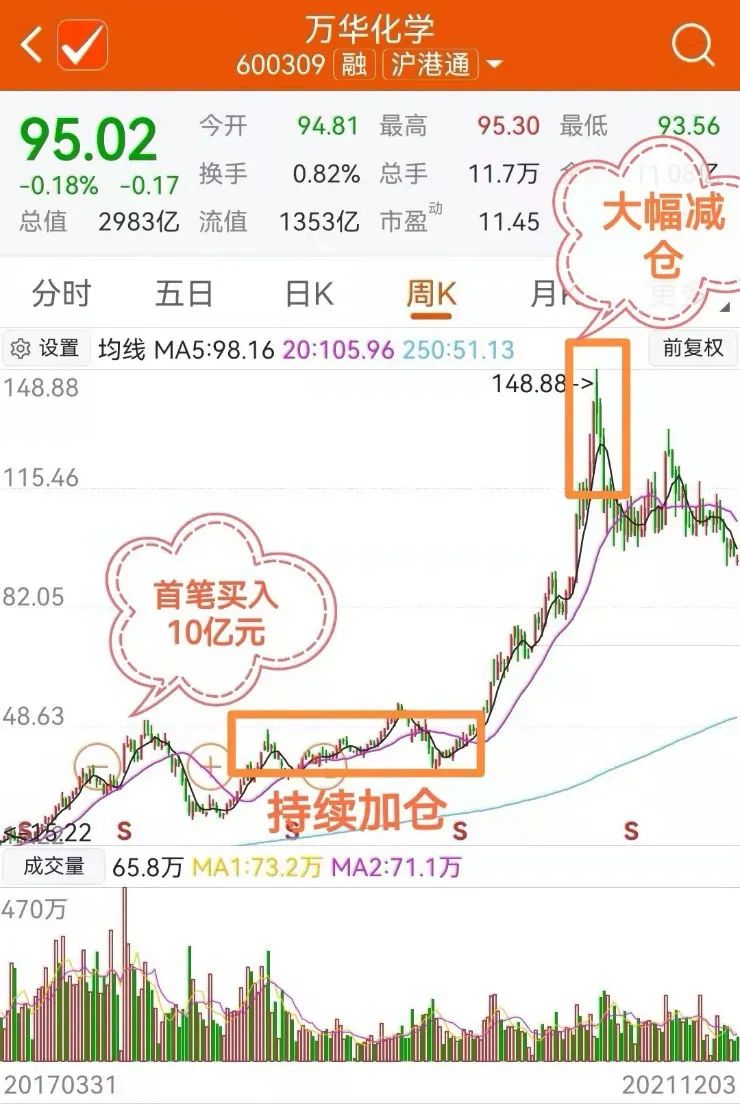Select the 周K tab
The height and width of the screenshot is (1112, 740).
[431, 294]
